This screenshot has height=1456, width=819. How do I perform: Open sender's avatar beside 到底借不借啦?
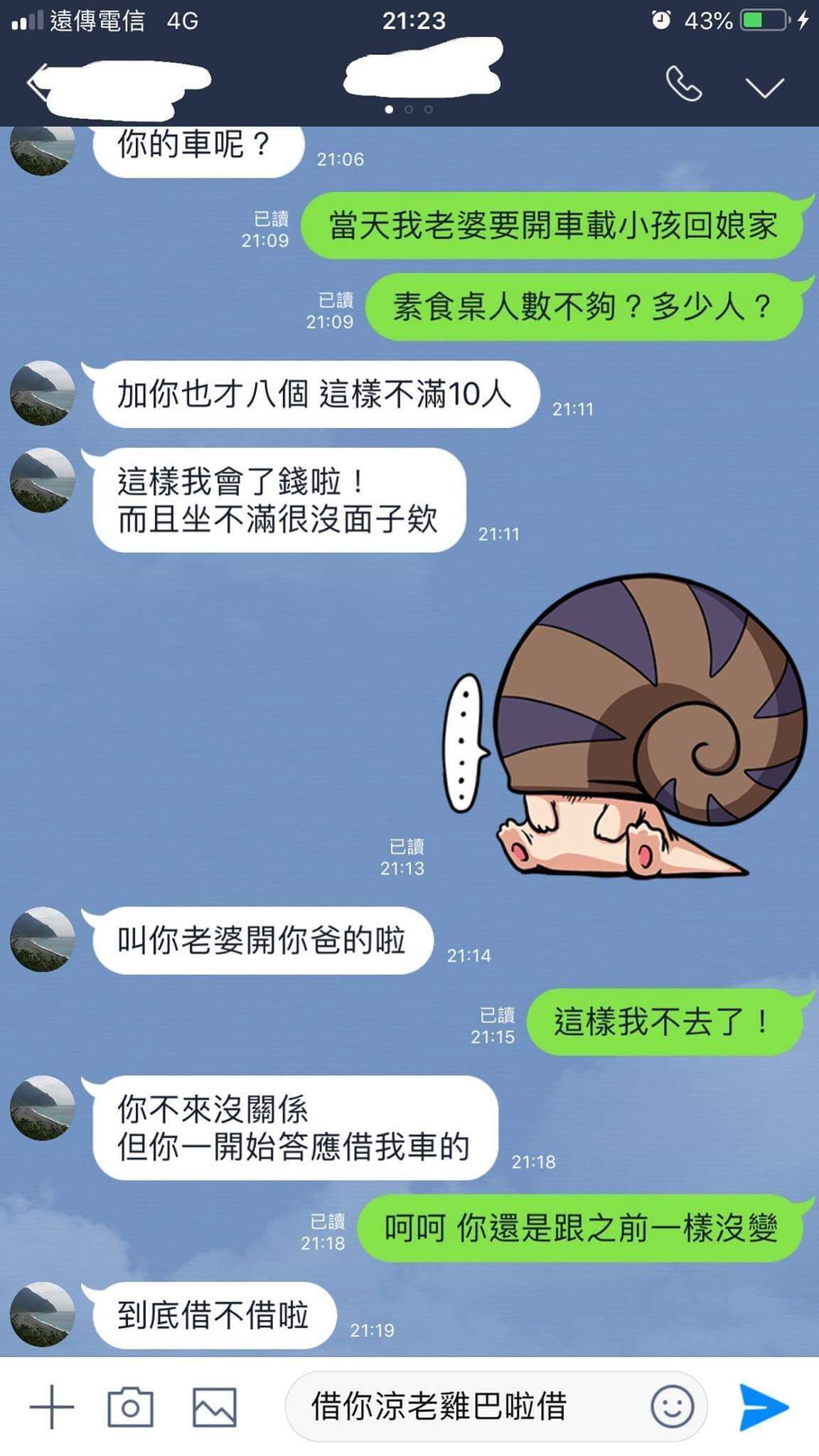[x=43, y=1314]
